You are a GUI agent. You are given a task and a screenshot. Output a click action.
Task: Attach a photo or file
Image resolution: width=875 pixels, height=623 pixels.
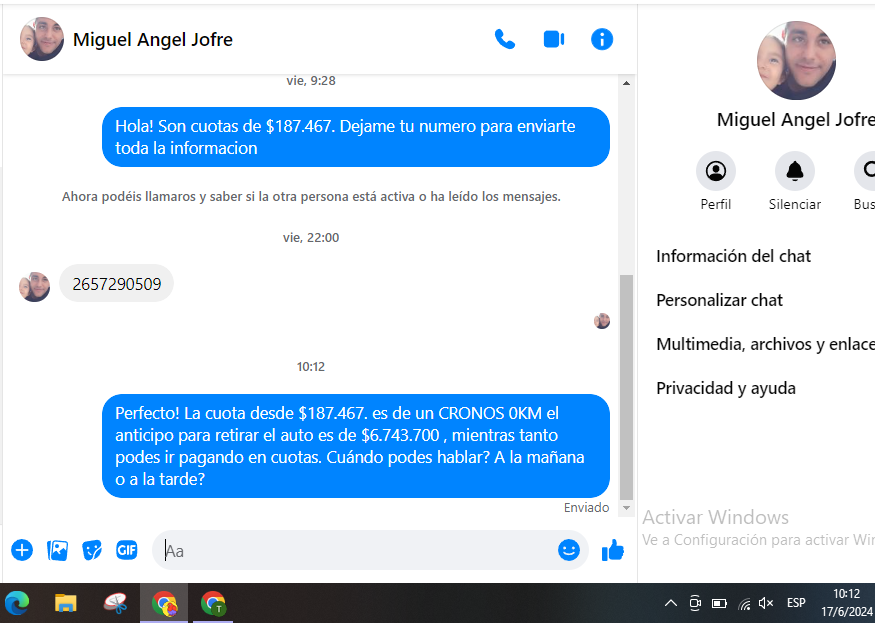58,550
